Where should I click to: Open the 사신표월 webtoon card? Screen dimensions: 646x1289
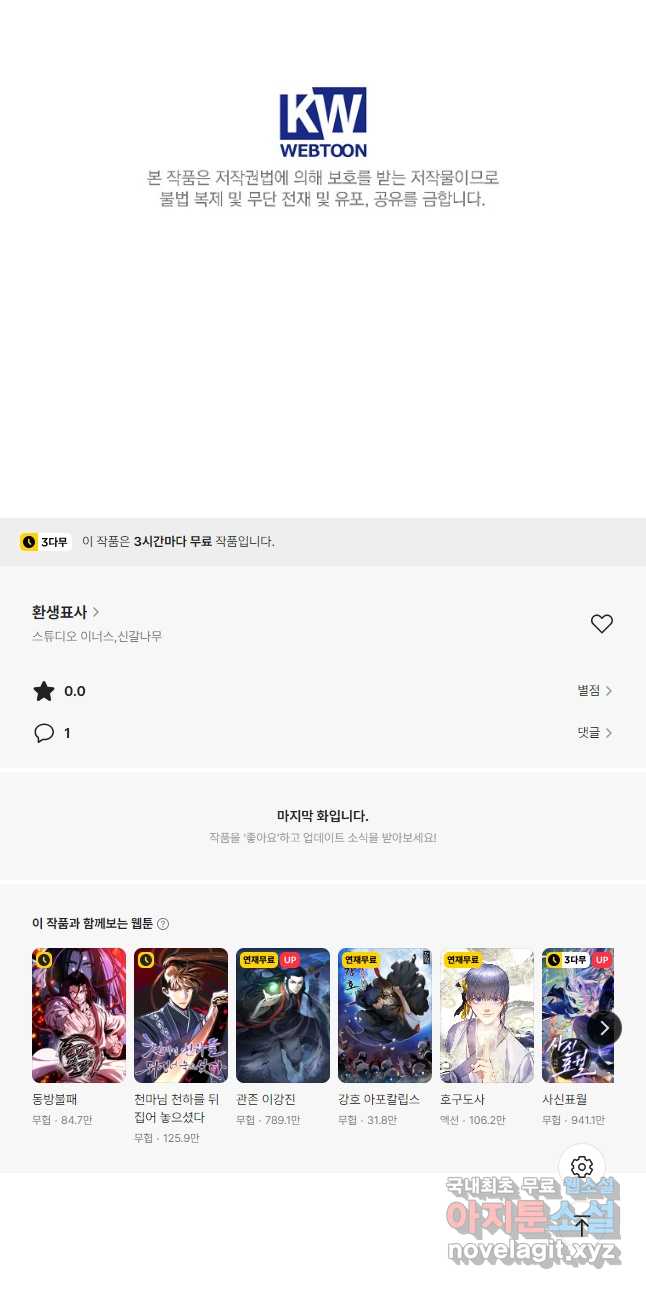pos(570,1016)
